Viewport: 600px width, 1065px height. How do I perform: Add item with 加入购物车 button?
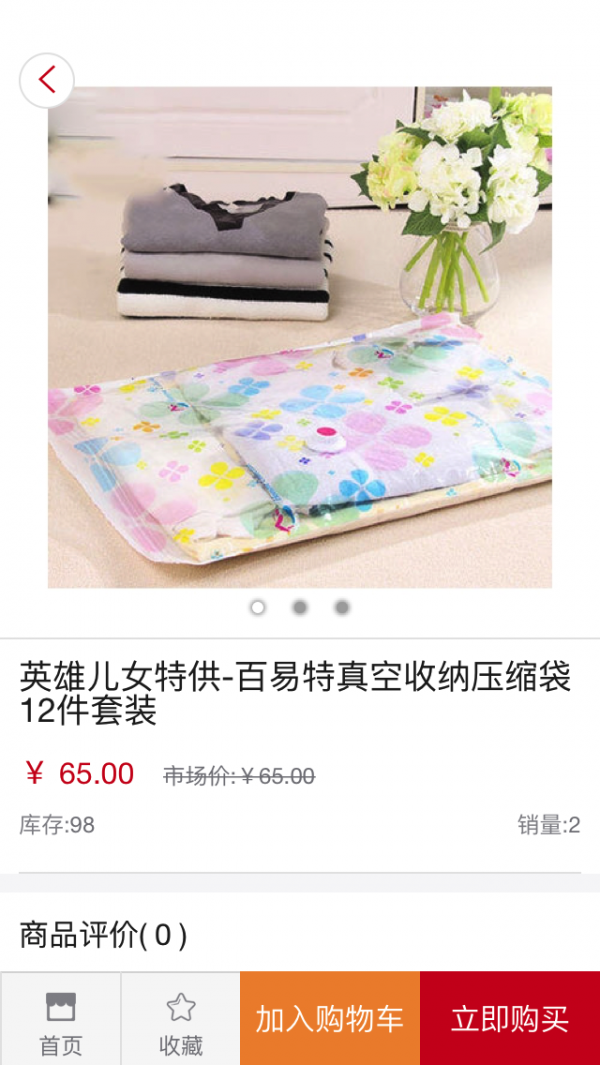(330, 1018)
